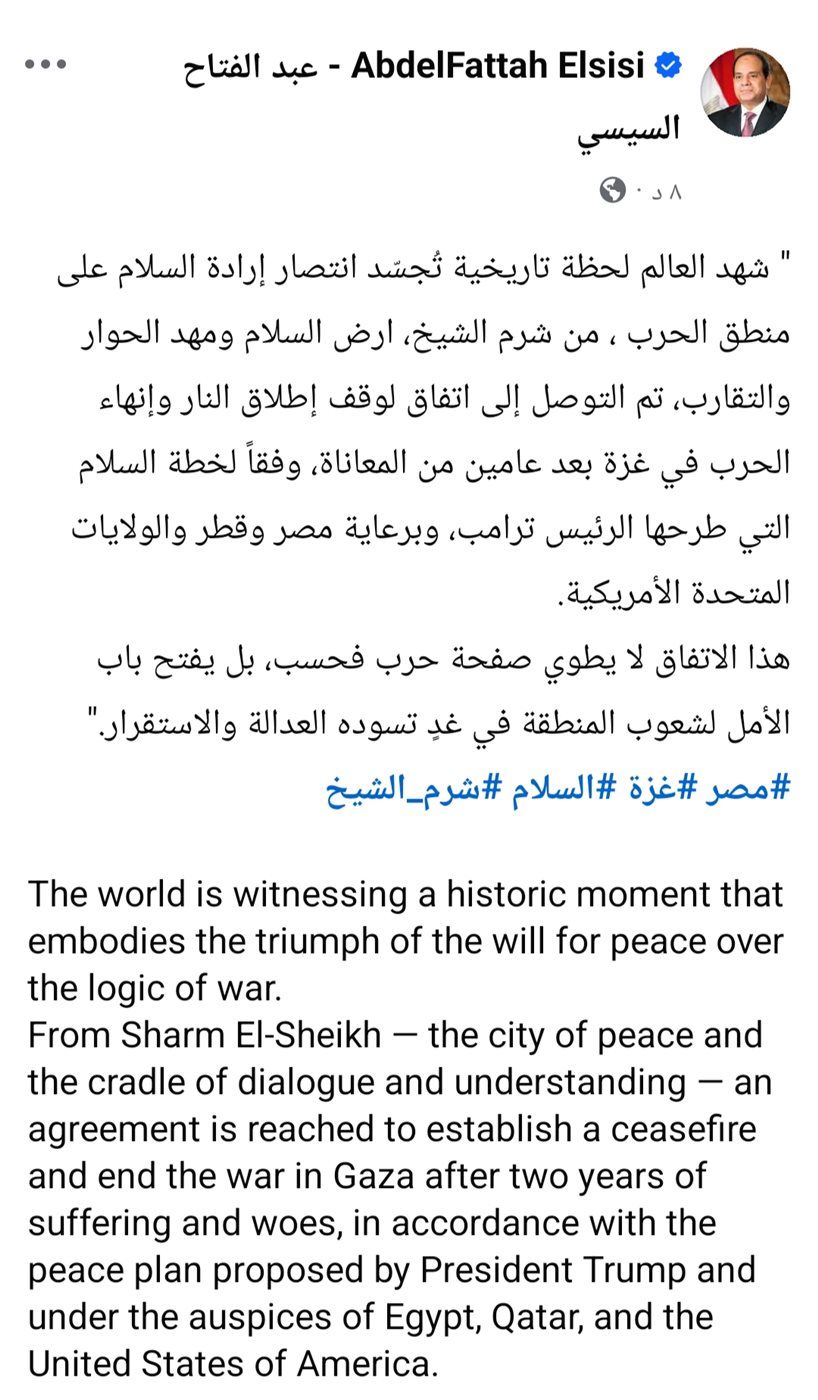Open the #شرم_الشيخ hashtag

point(402,790)
